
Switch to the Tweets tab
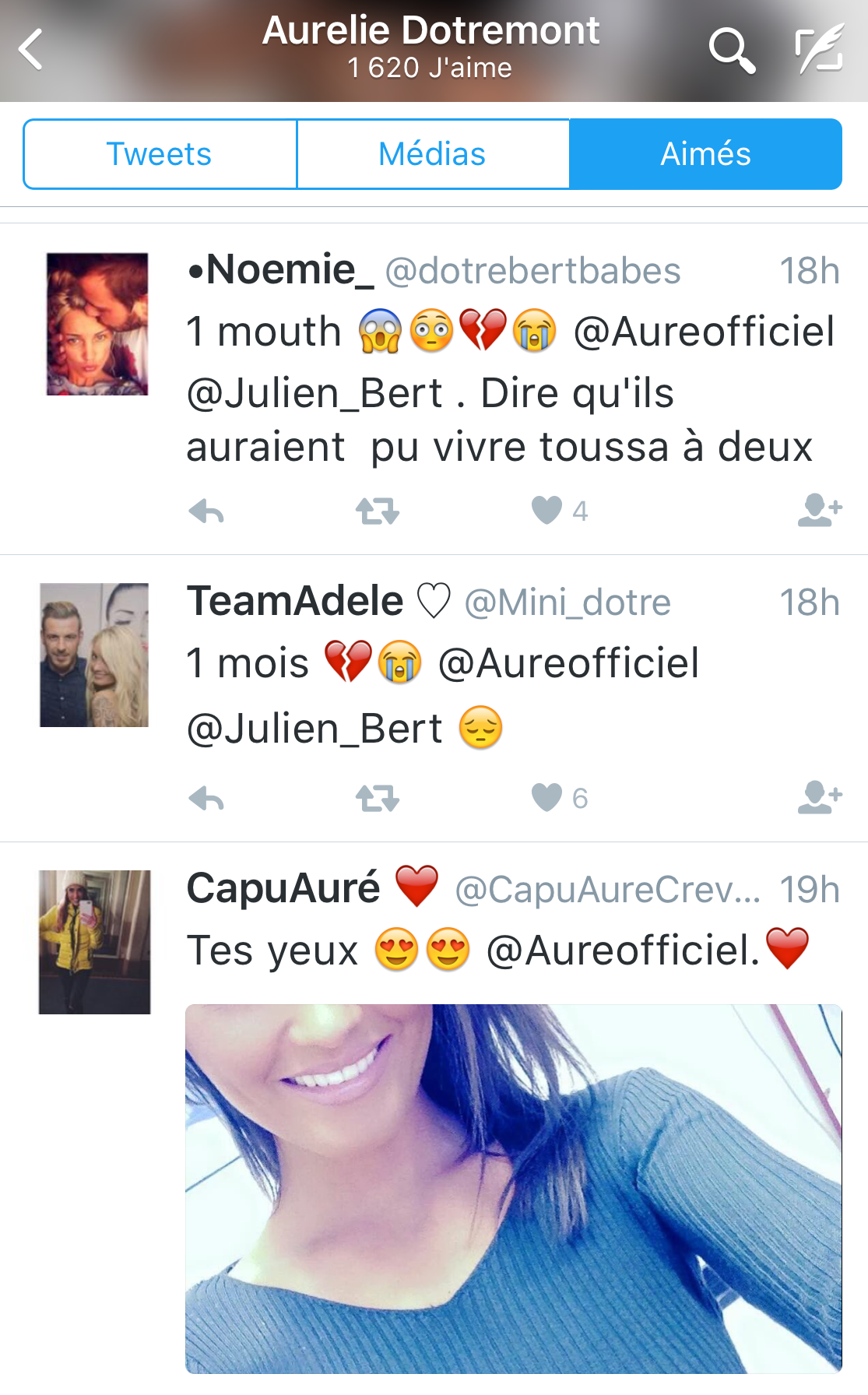(160, 154)
